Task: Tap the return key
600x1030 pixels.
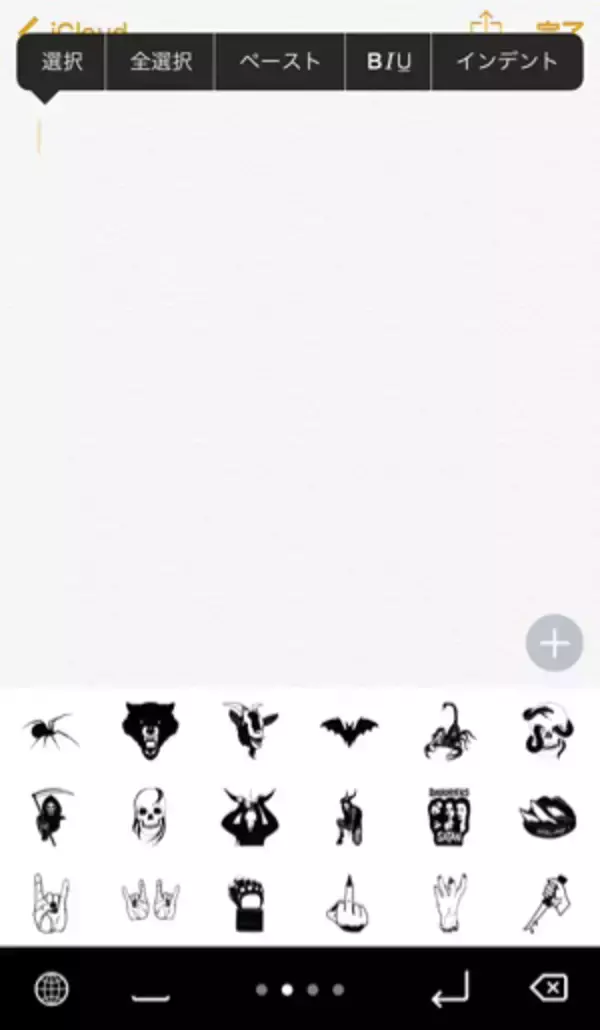Action: (449, 989)
